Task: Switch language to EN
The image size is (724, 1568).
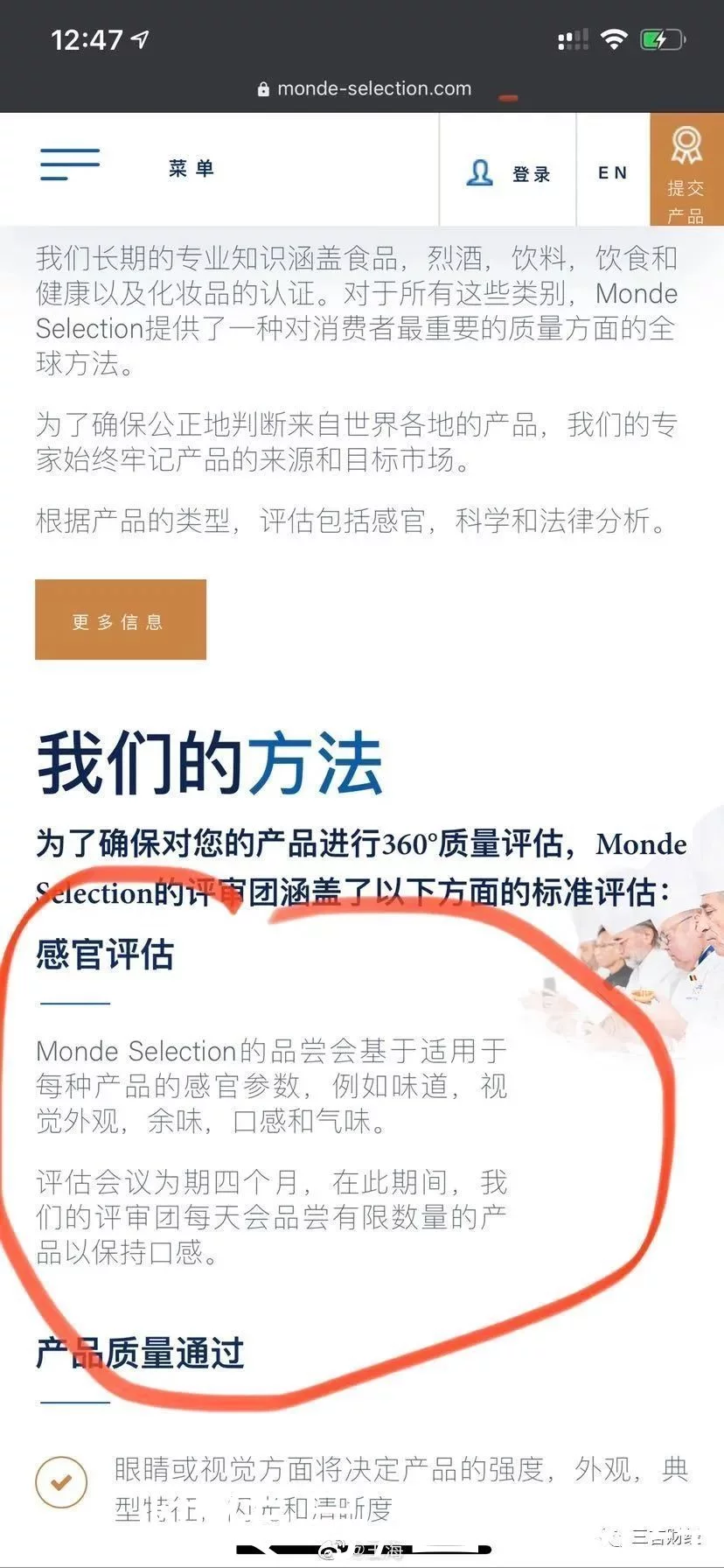Action: [612, 172]
